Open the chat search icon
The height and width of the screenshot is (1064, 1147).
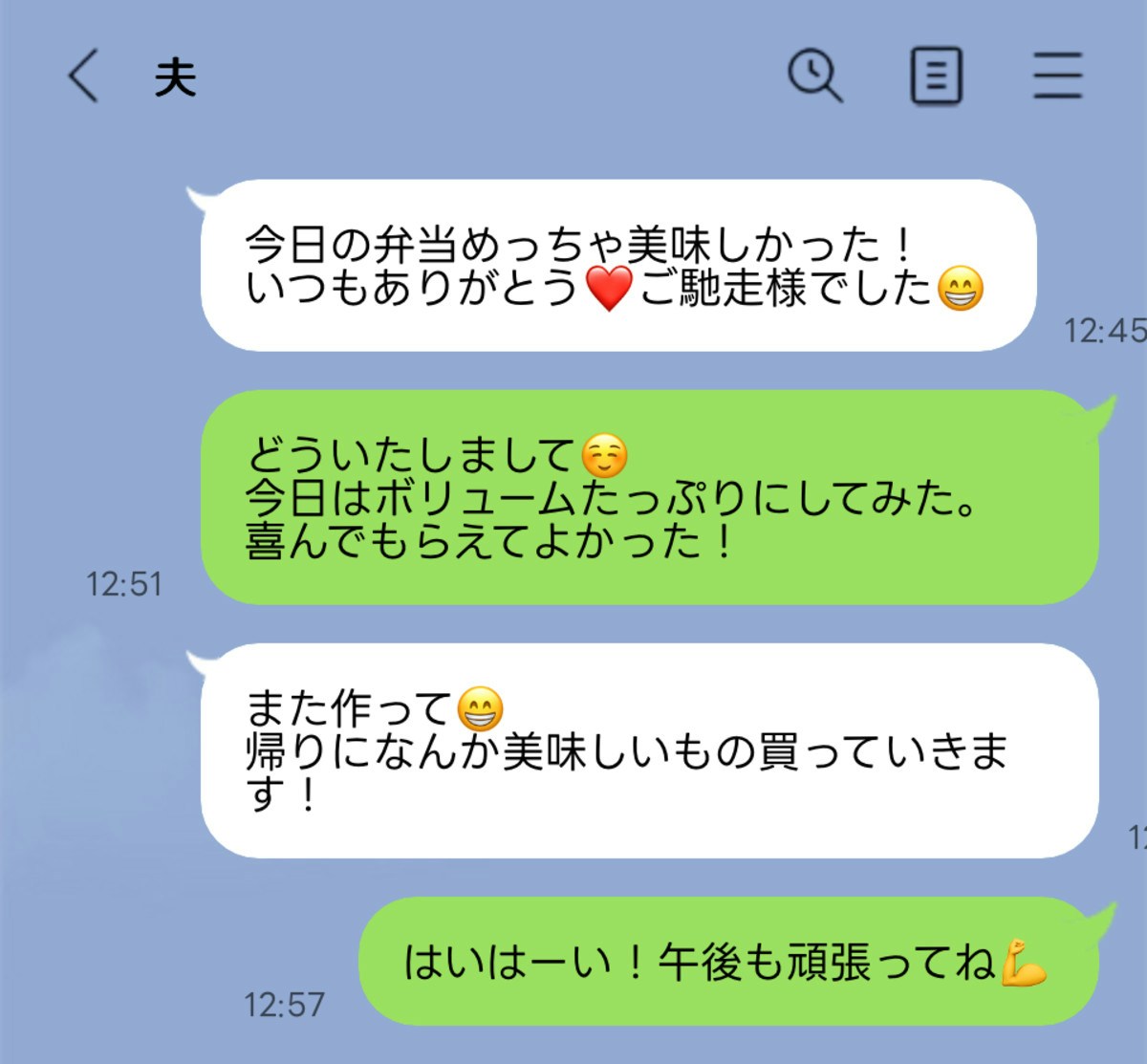point(814,76)
